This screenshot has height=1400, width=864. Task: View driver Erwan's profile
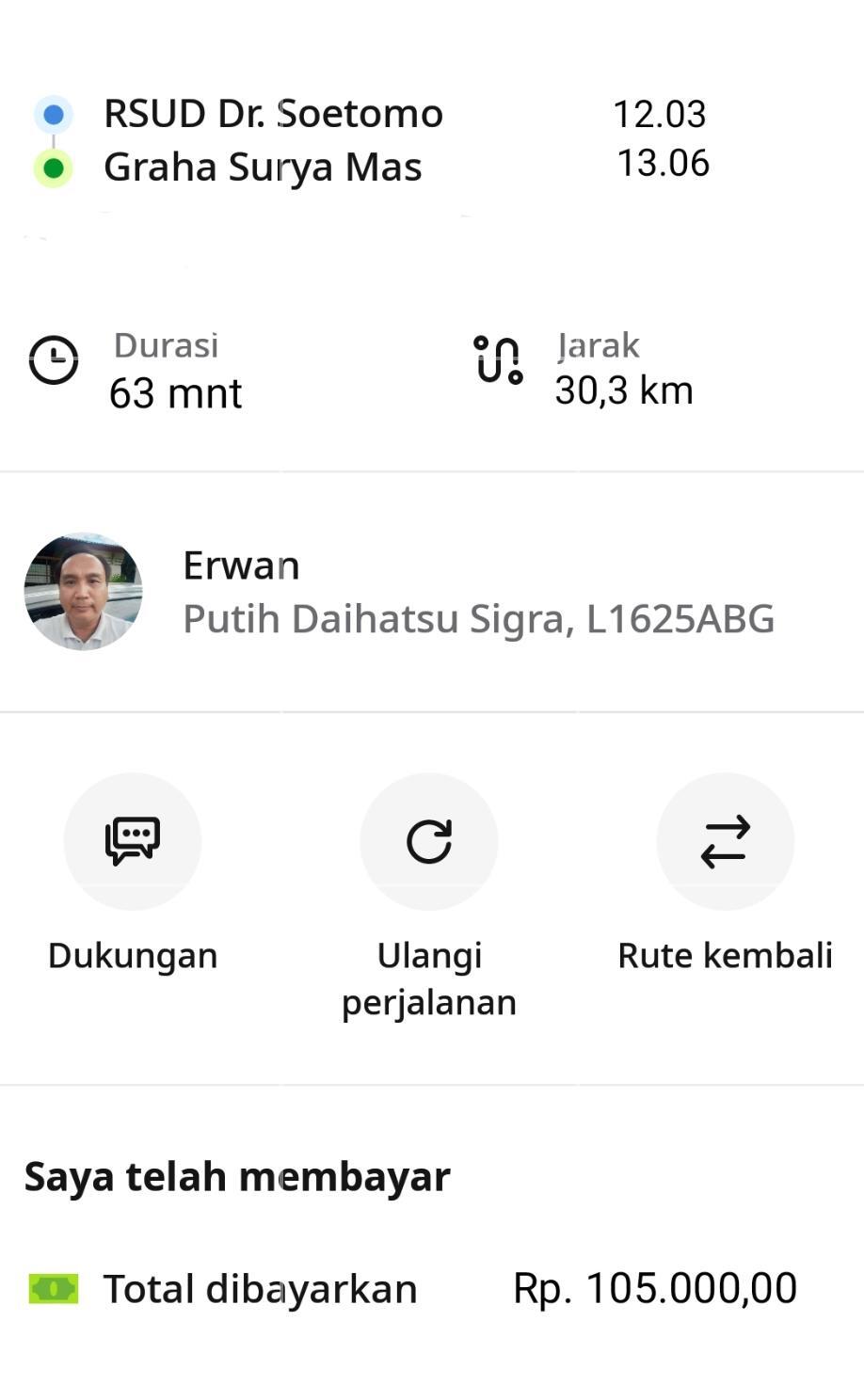pos(84,592)
